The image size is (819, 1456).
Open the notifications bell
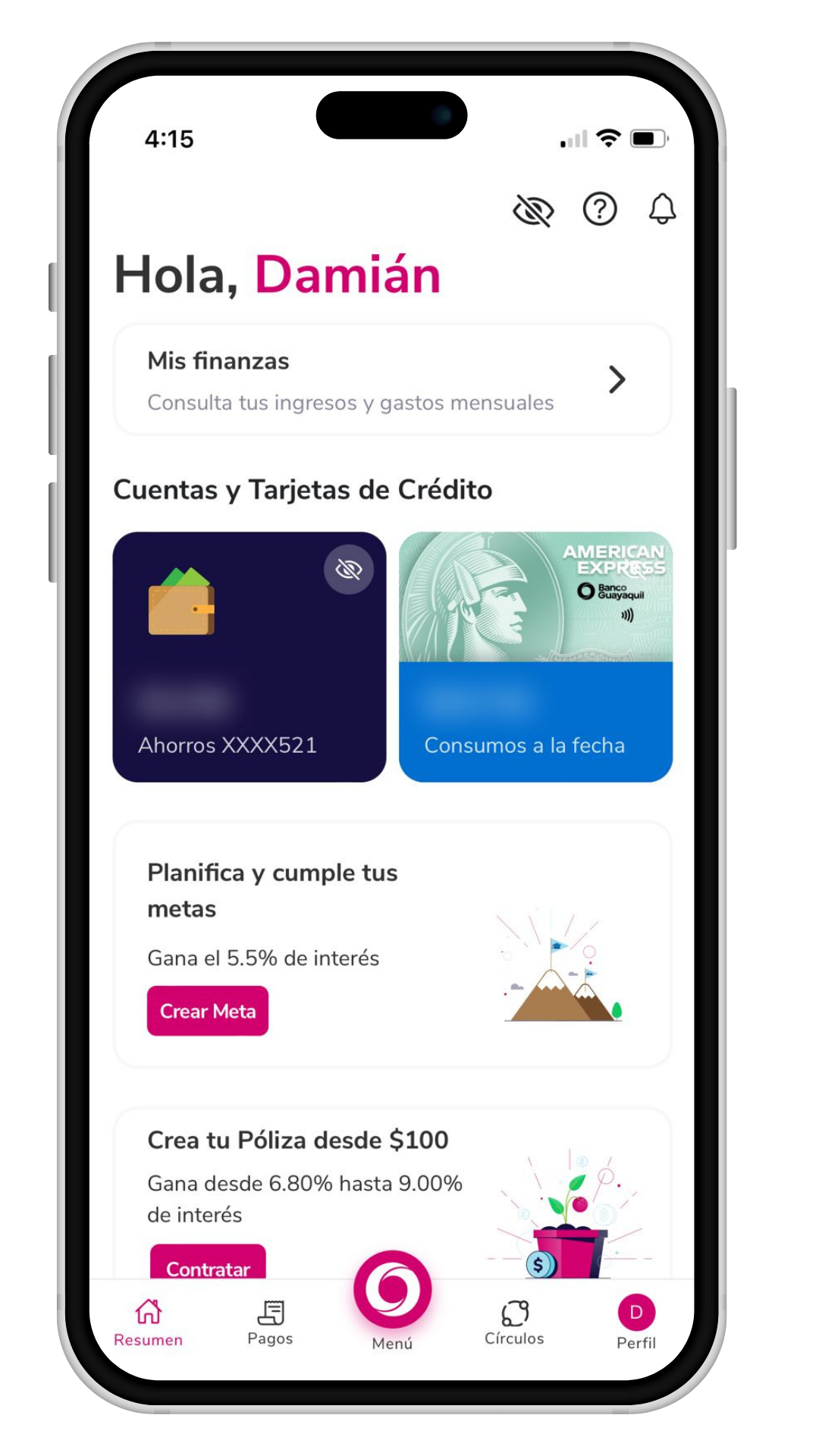661,209
